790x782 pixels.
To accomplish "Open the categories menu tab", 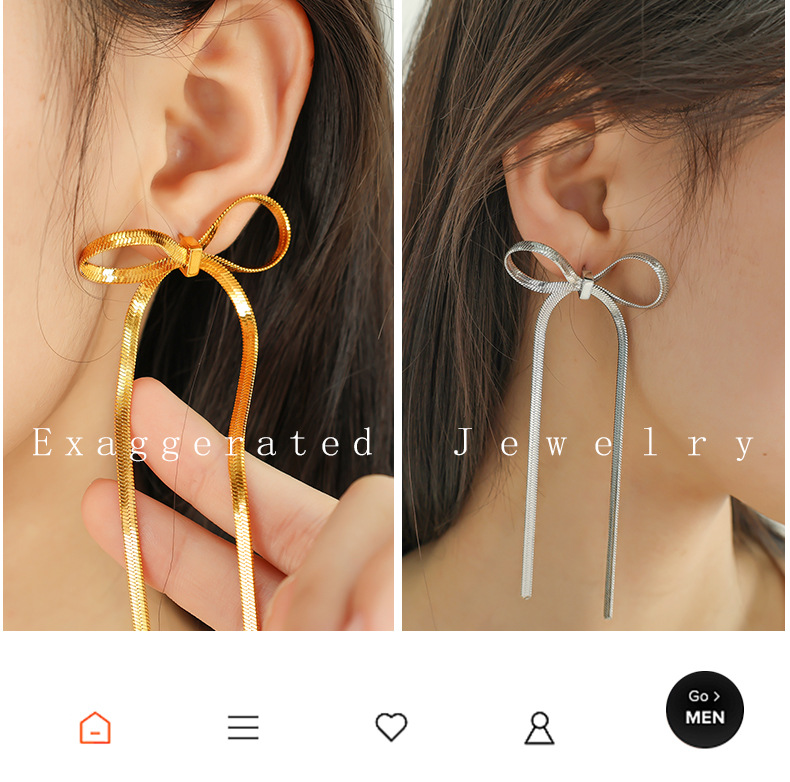I will click(x=243, y=727).
